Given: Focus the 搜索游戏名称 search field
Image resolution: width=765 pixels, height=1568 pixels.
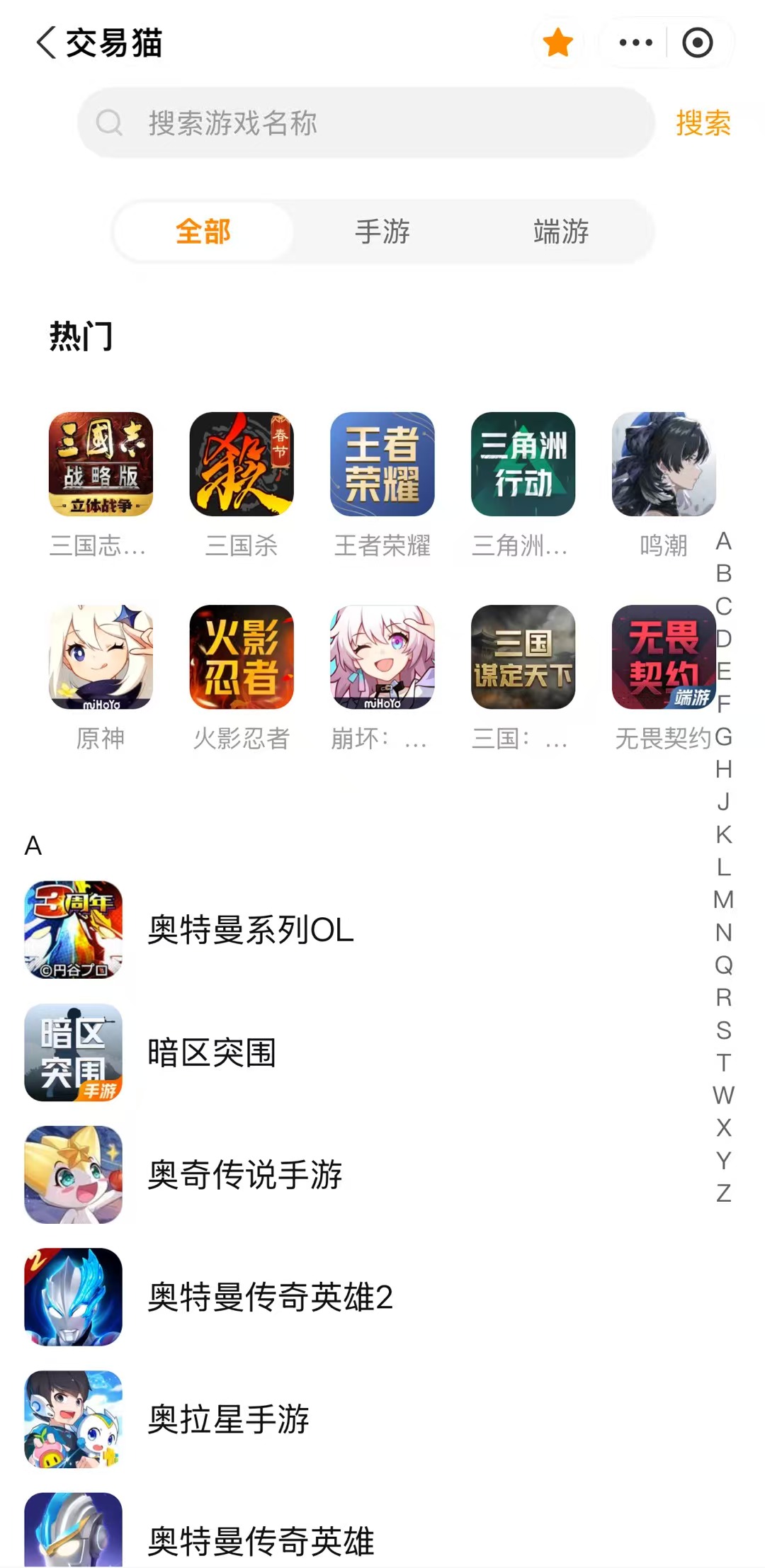Looking at the screenshot, I should click(x=365, y=123).
